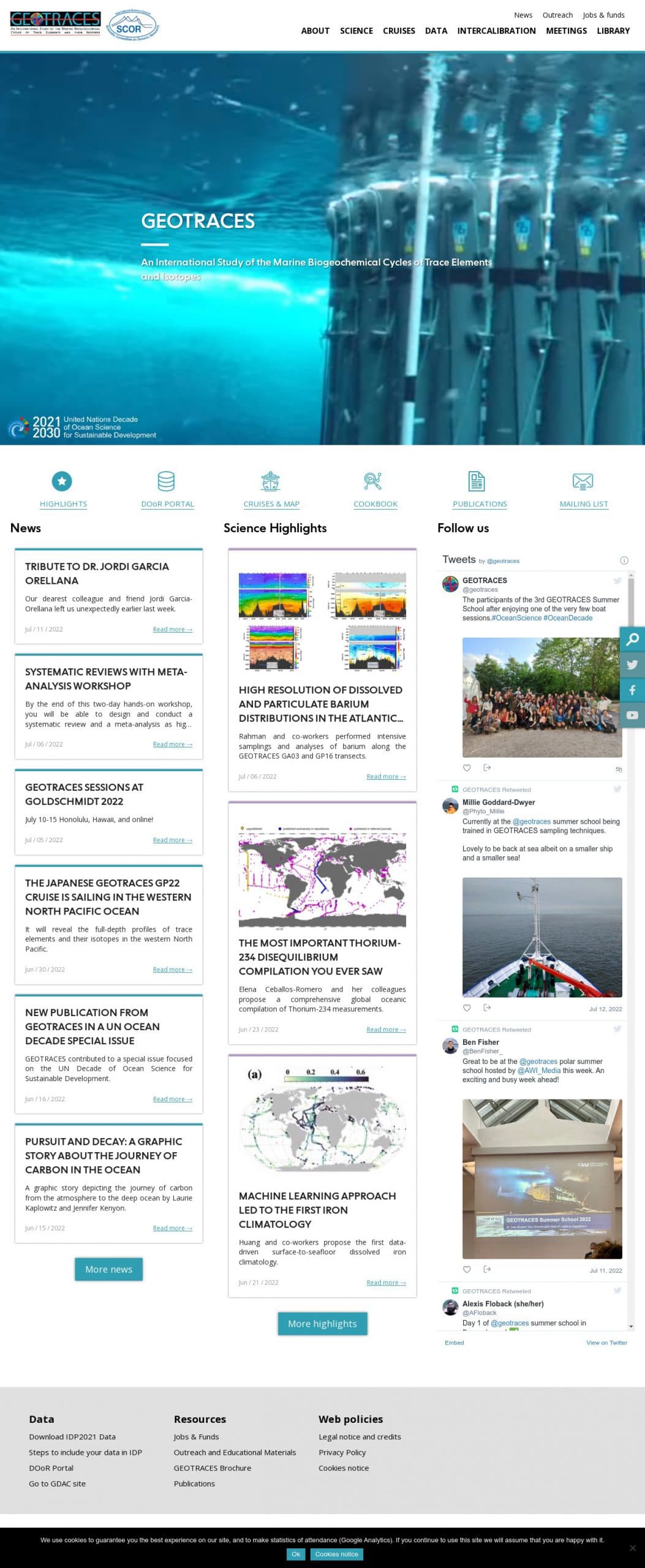The image size is (645, 1568).
Task: Go to the DATA menu
Action: tap(436, 31)
